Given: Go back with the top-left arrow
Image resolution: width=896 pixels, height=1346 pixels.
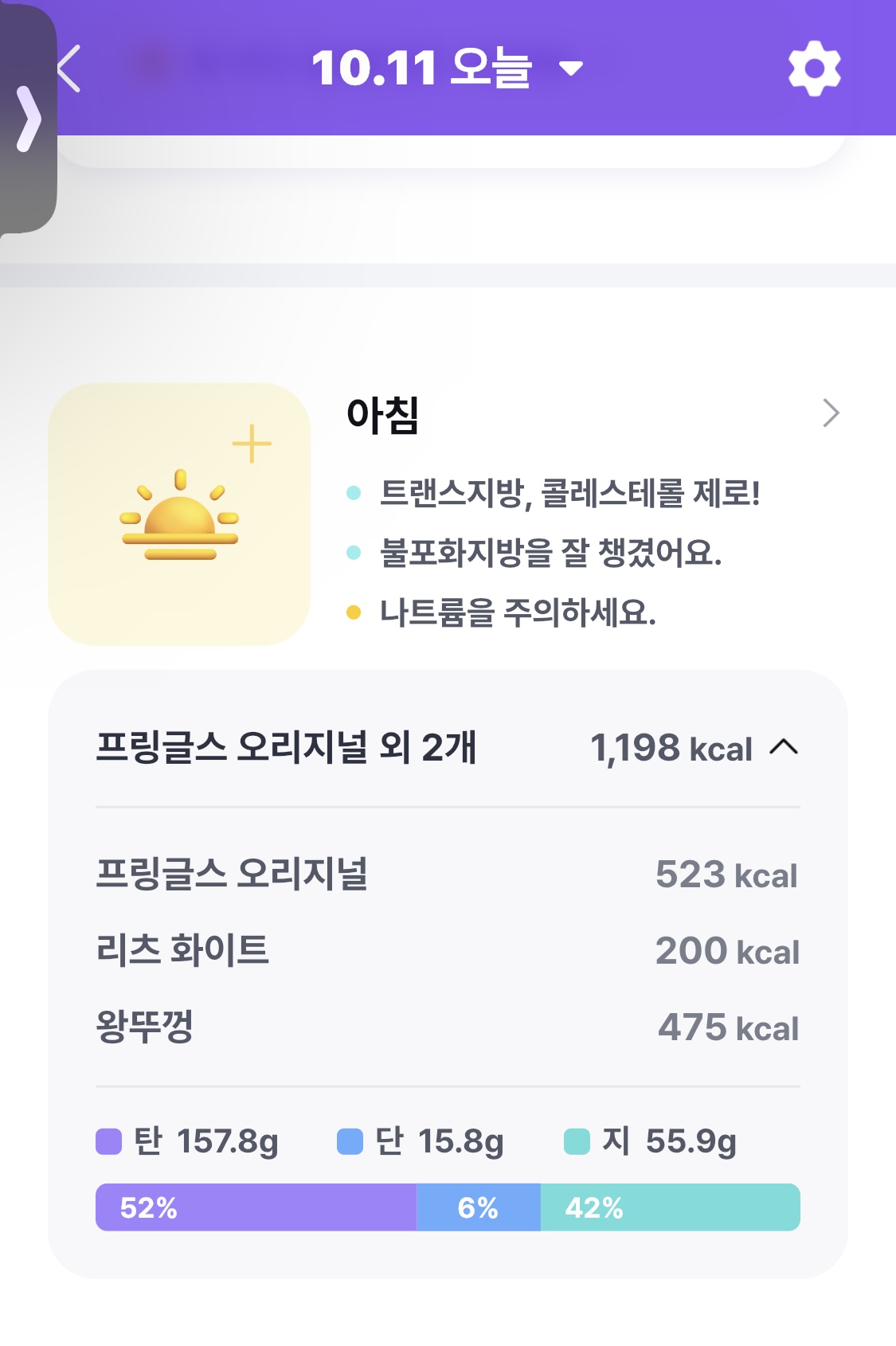Looking at the screenshot, I should pyautogui.click(x=70, y=68).
